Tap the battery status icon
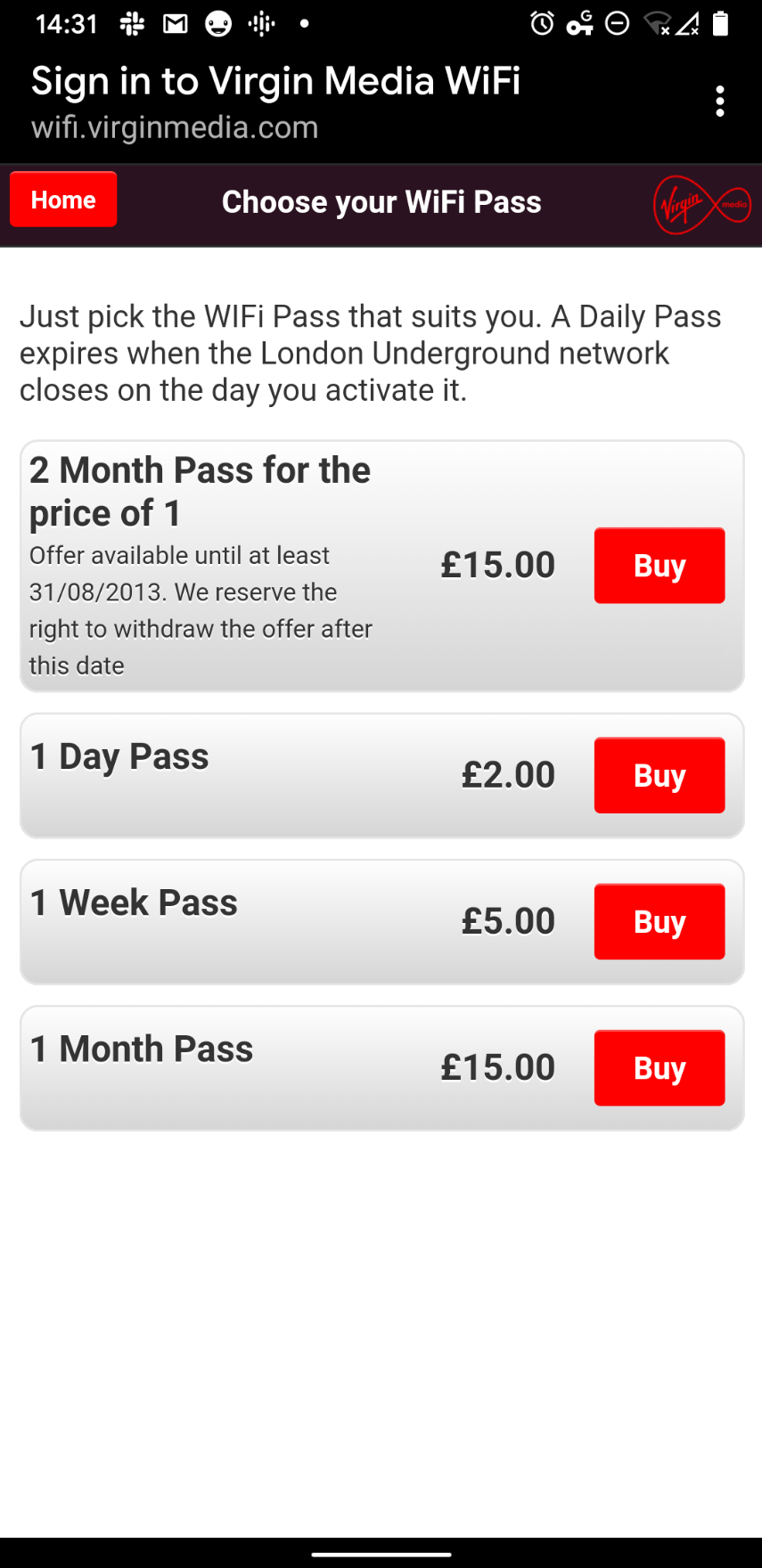Viewport: 762px width, 1568px height. pos(720,24)
